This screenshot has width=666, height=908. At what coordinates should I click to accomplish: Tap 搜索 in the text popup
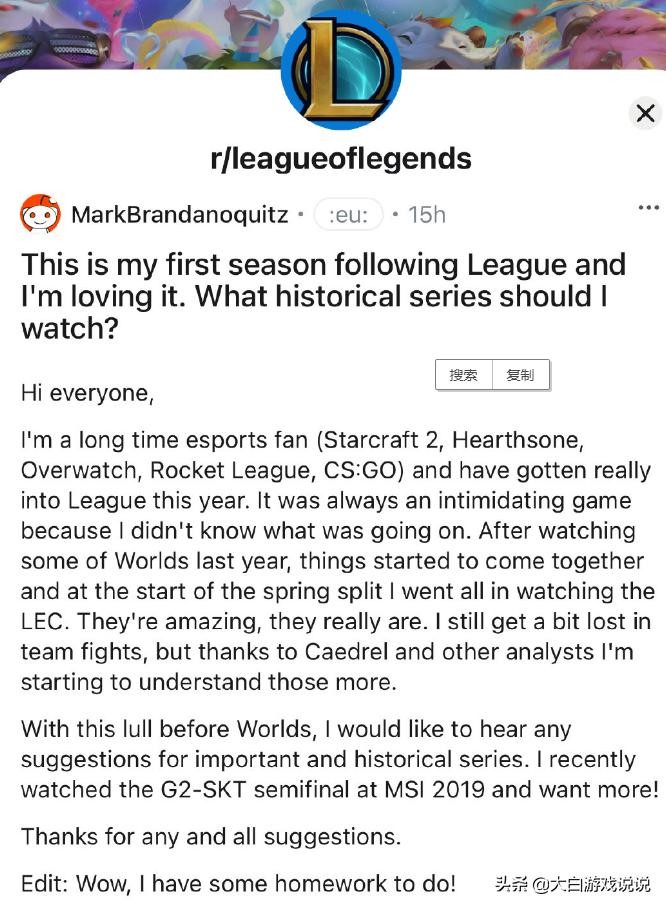tap(464, 375)
